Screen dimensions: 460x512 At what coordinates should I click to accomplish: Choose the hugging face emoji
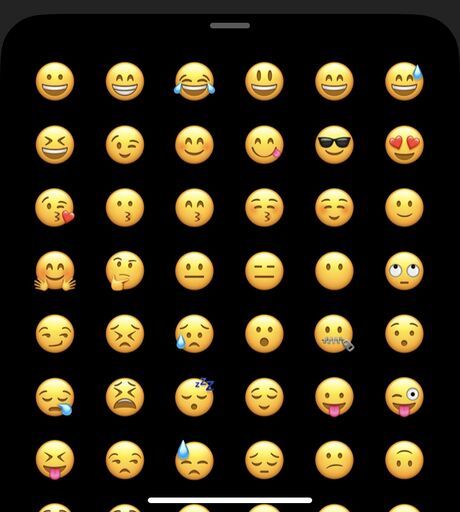tap(55, 271)
